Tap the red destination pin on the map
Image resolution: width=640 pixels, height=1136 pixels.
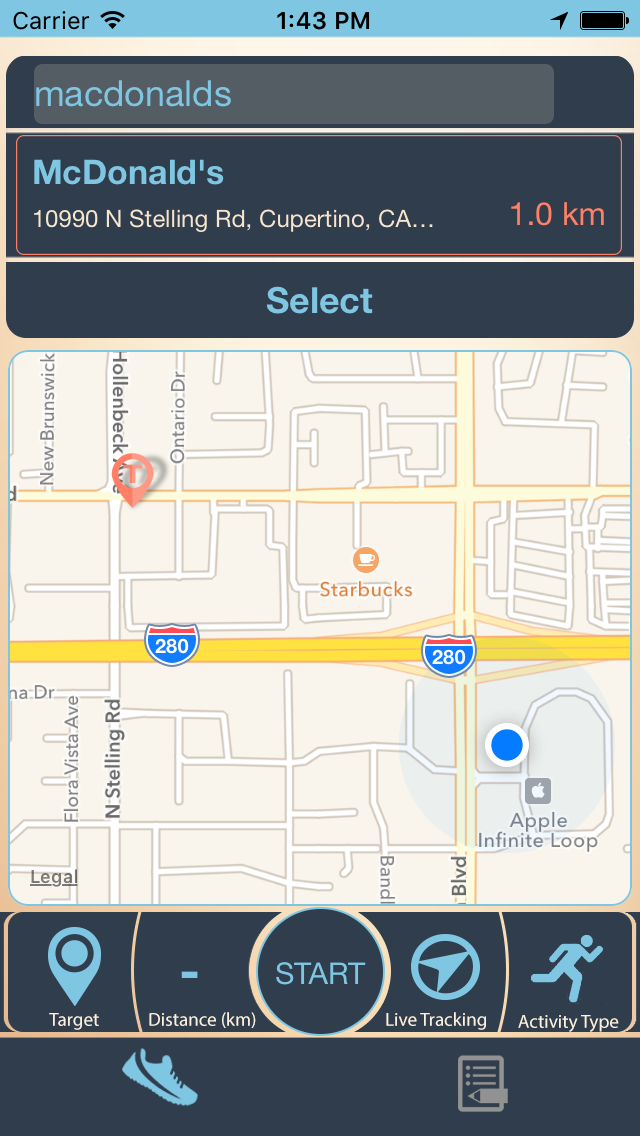[x=132, y=478]
